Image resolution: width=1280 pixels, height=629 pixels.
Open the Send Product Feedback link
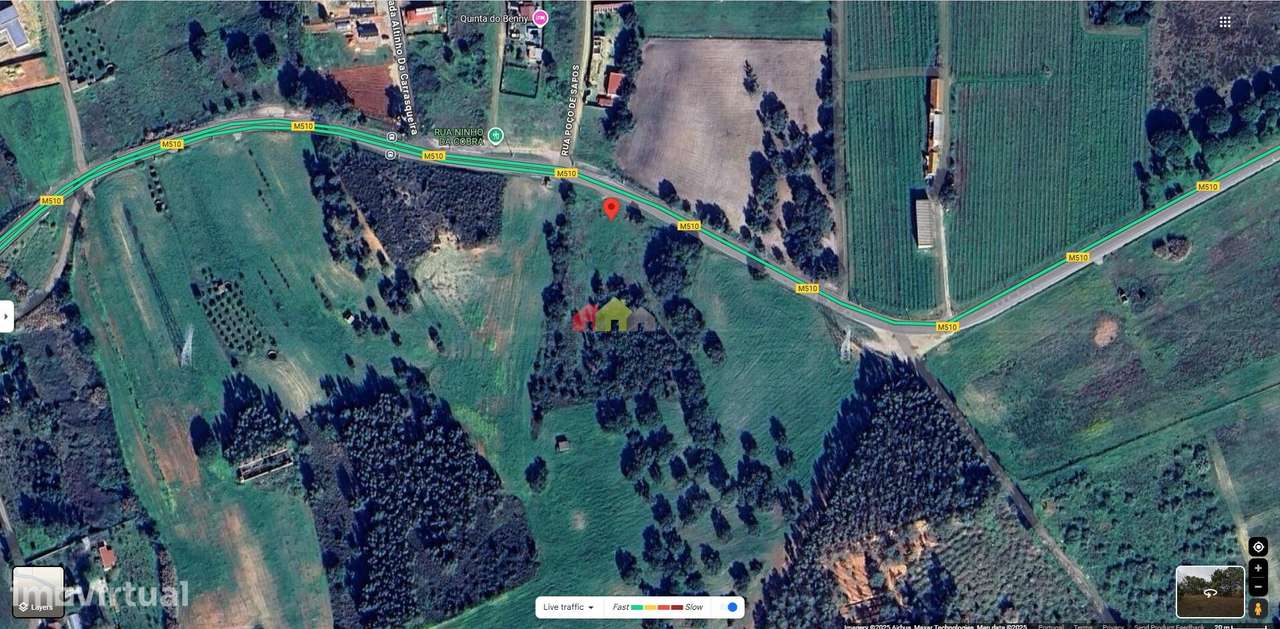(1168, 626)
